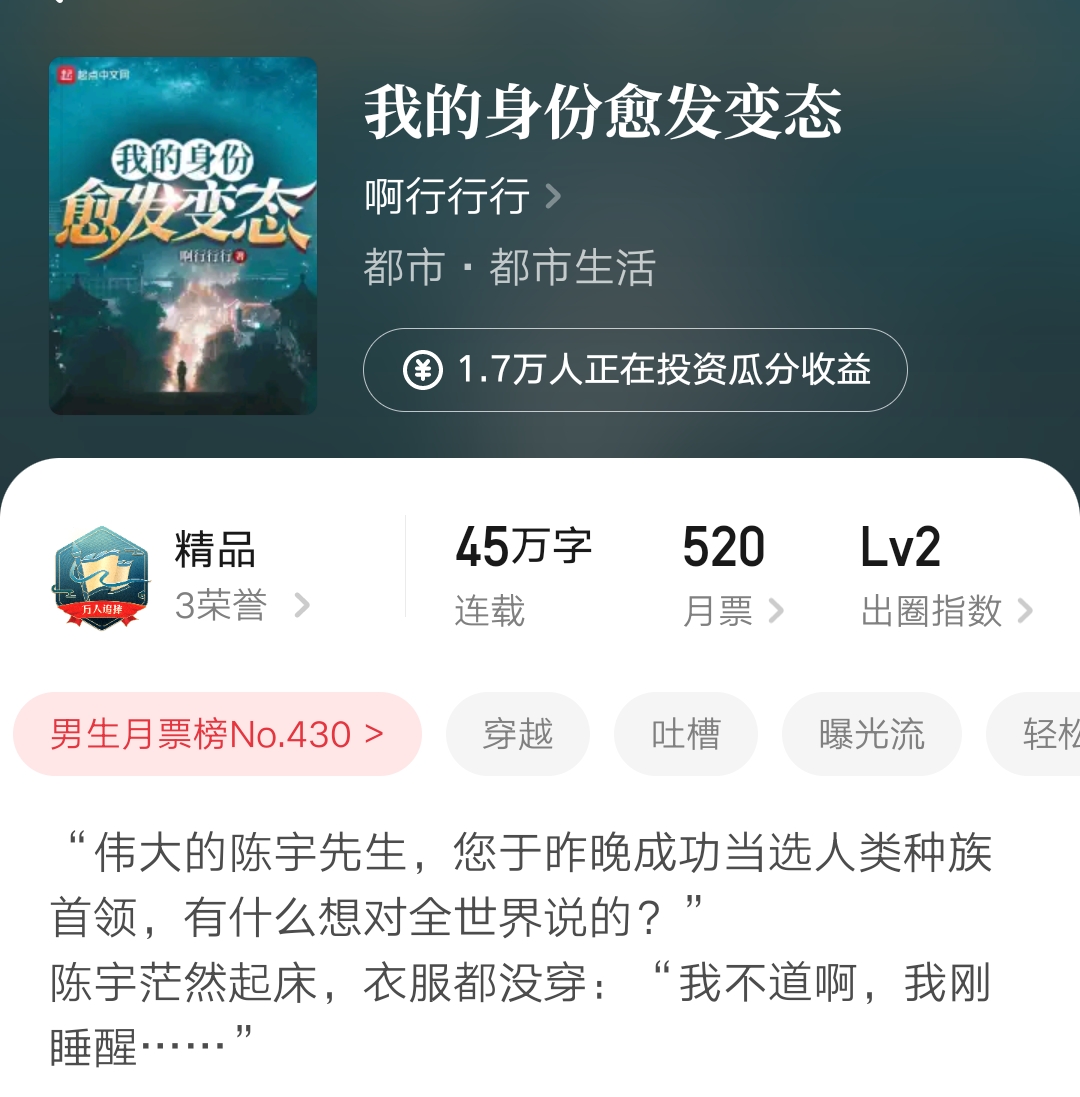Select the 曝光流 tag
The image size is (1080, 1097).
(871, 733)
